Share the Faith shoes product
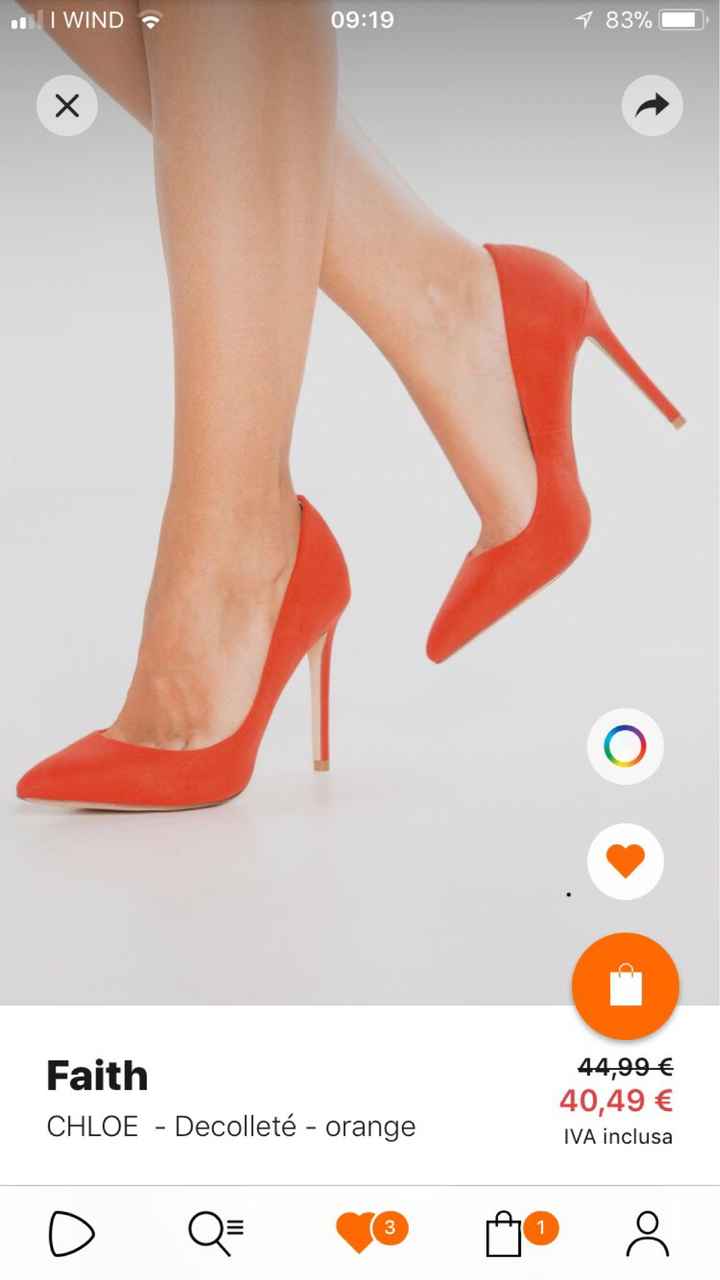 652,104
